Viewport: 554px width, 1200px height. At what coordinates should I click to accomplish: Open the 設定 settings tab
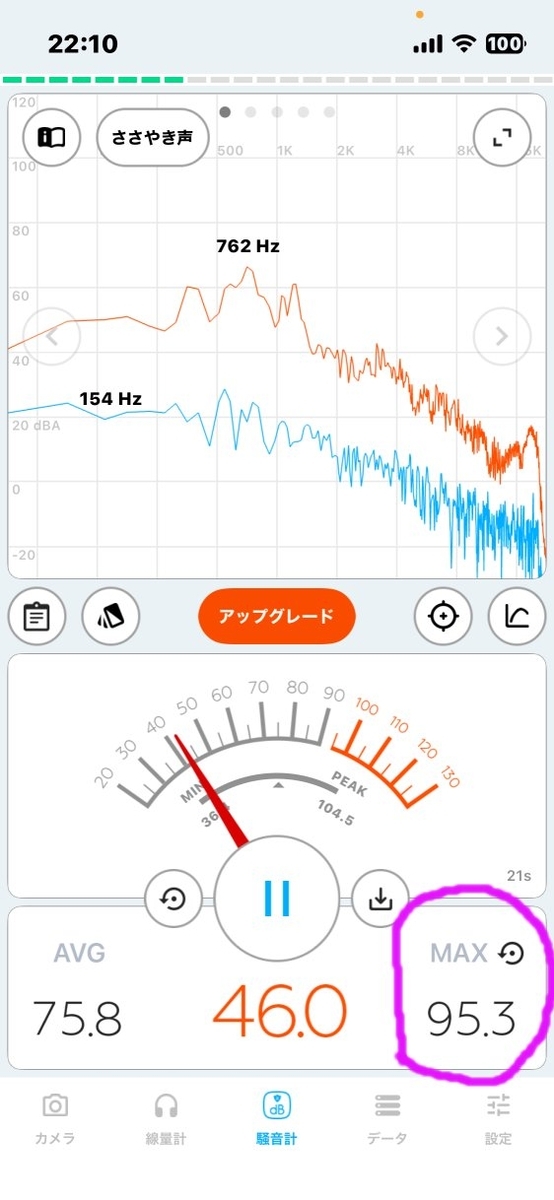498,1118
